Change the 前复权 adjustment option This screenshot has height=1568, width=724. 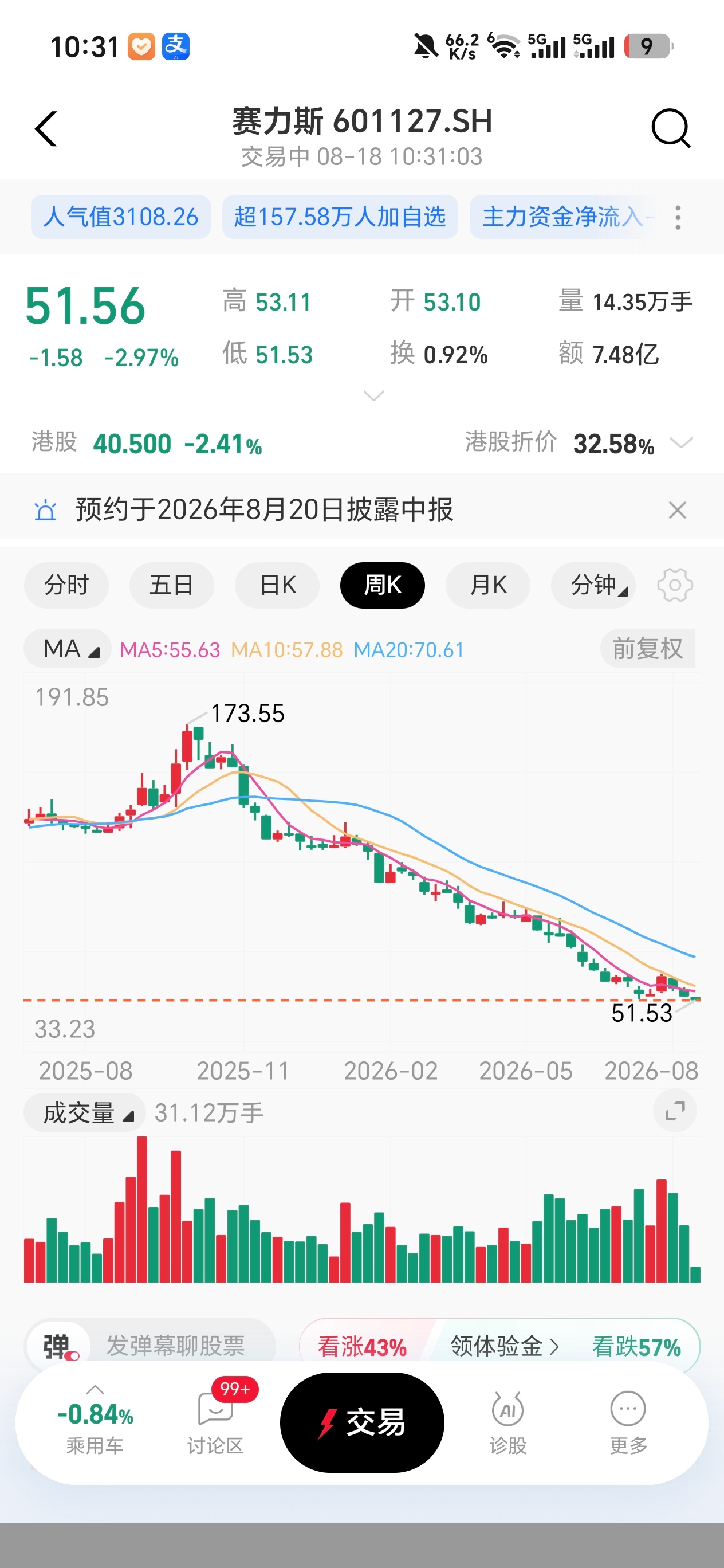pyautogui.click(x=647, y=649)
